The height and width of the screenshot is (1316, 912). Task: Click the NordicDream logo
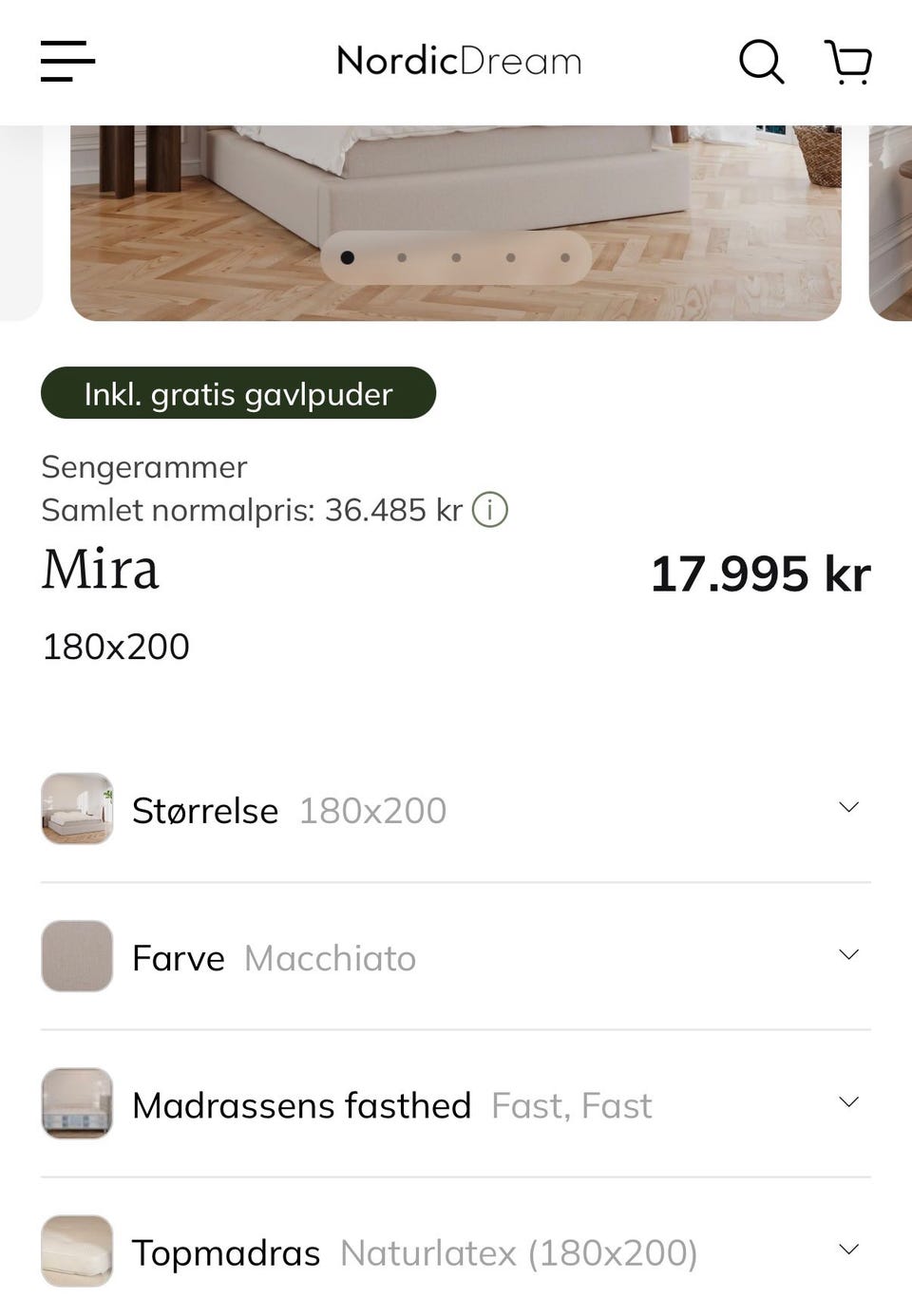457,61
